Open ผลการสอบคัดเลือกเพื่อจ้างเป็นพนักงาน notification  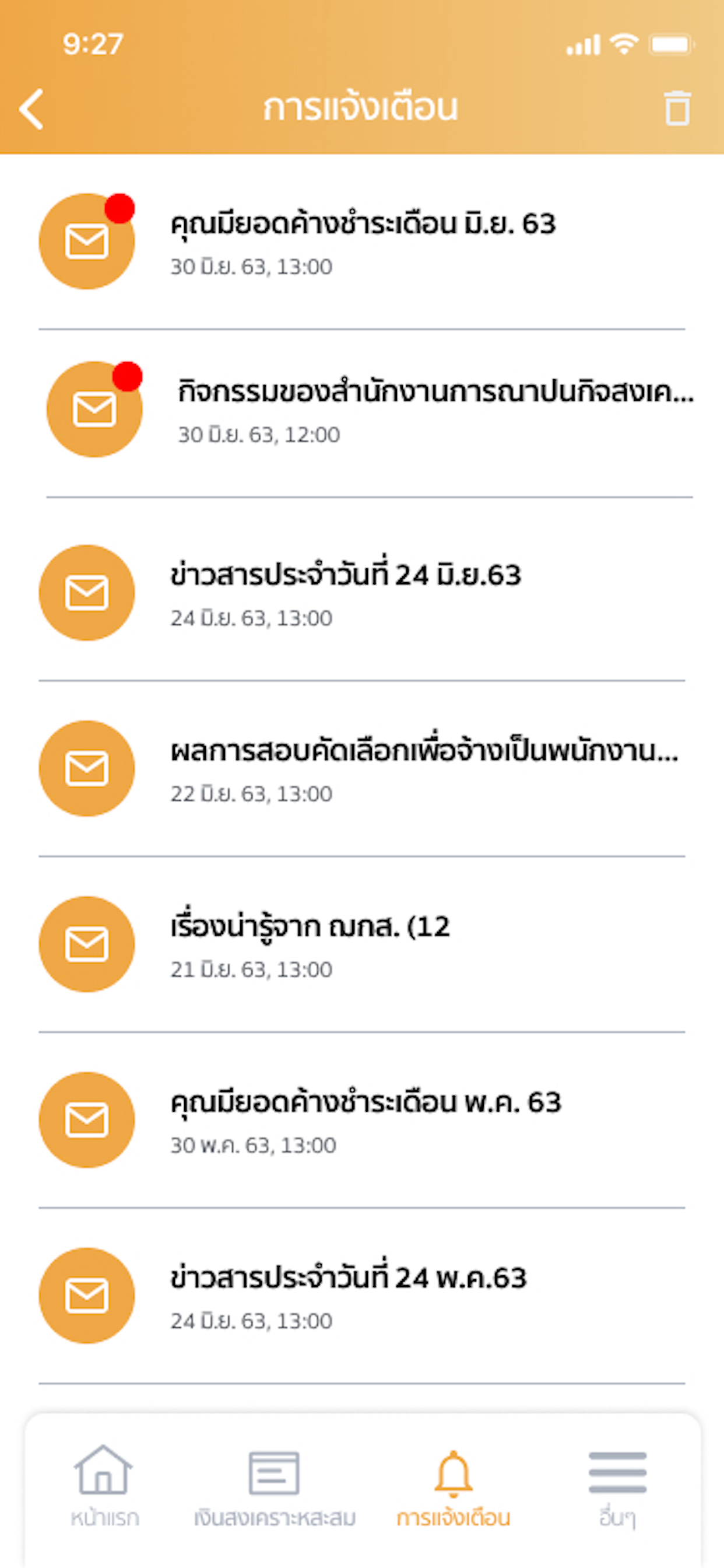tap(362, 769)
